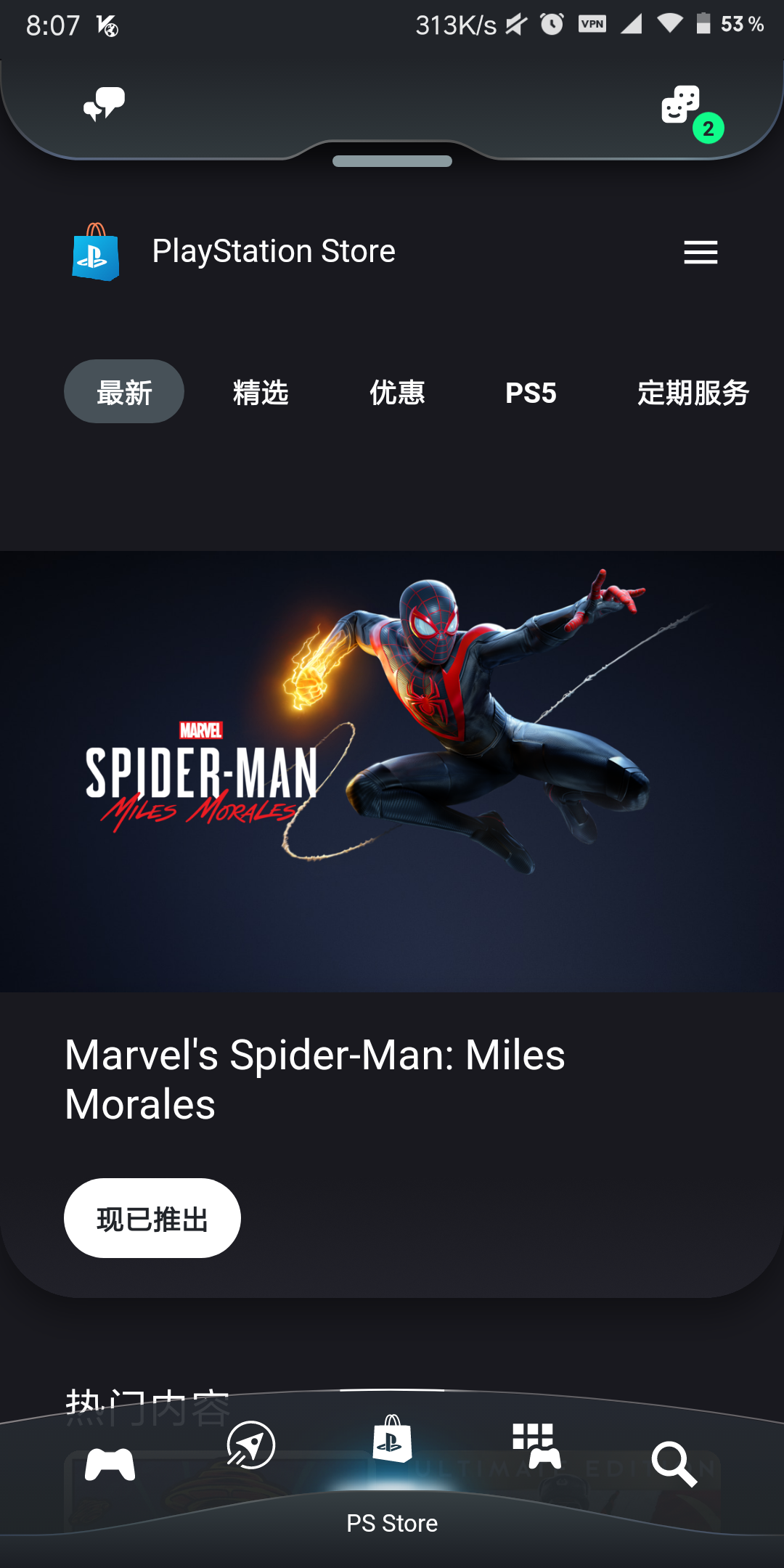
Task: Open the PlayStation Store hamburger menu
Action: [x=701, y=253]
